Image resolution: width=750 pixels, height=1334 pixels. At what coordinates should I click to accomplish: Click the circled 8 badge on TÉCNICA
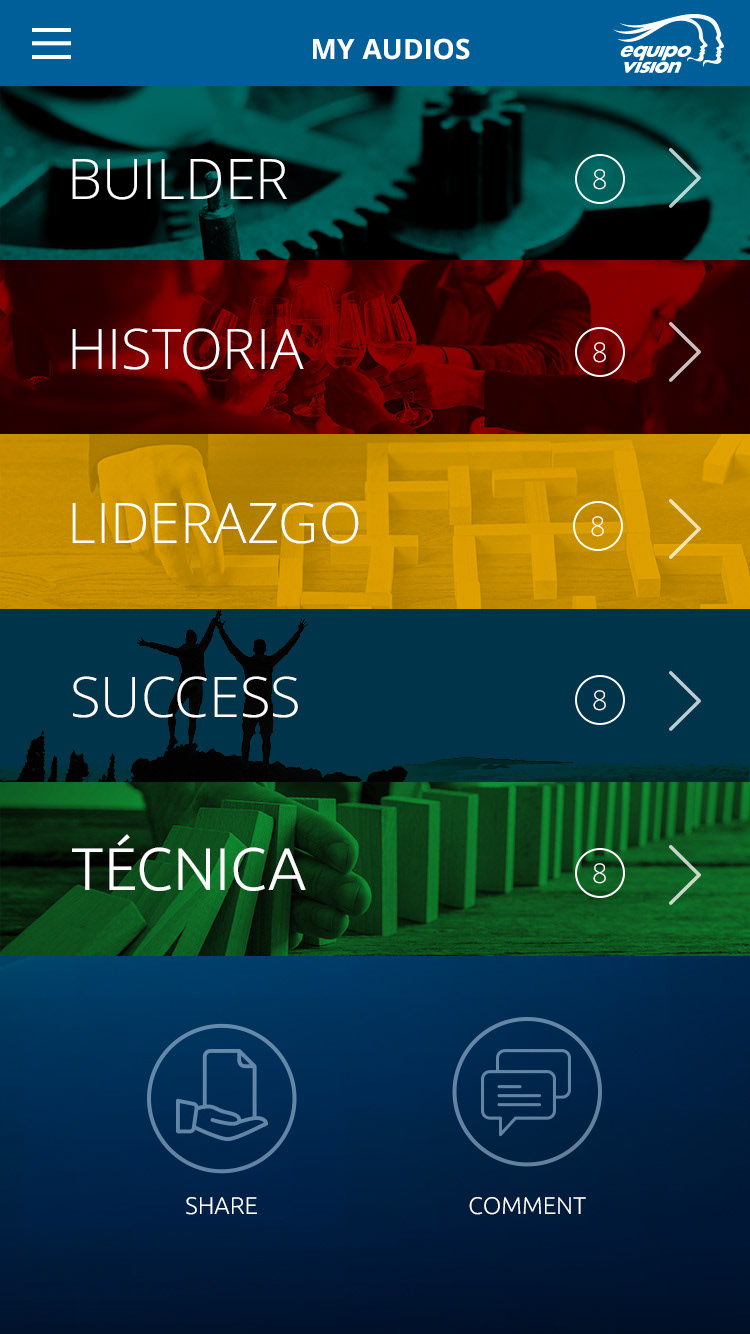coord(599,873)
